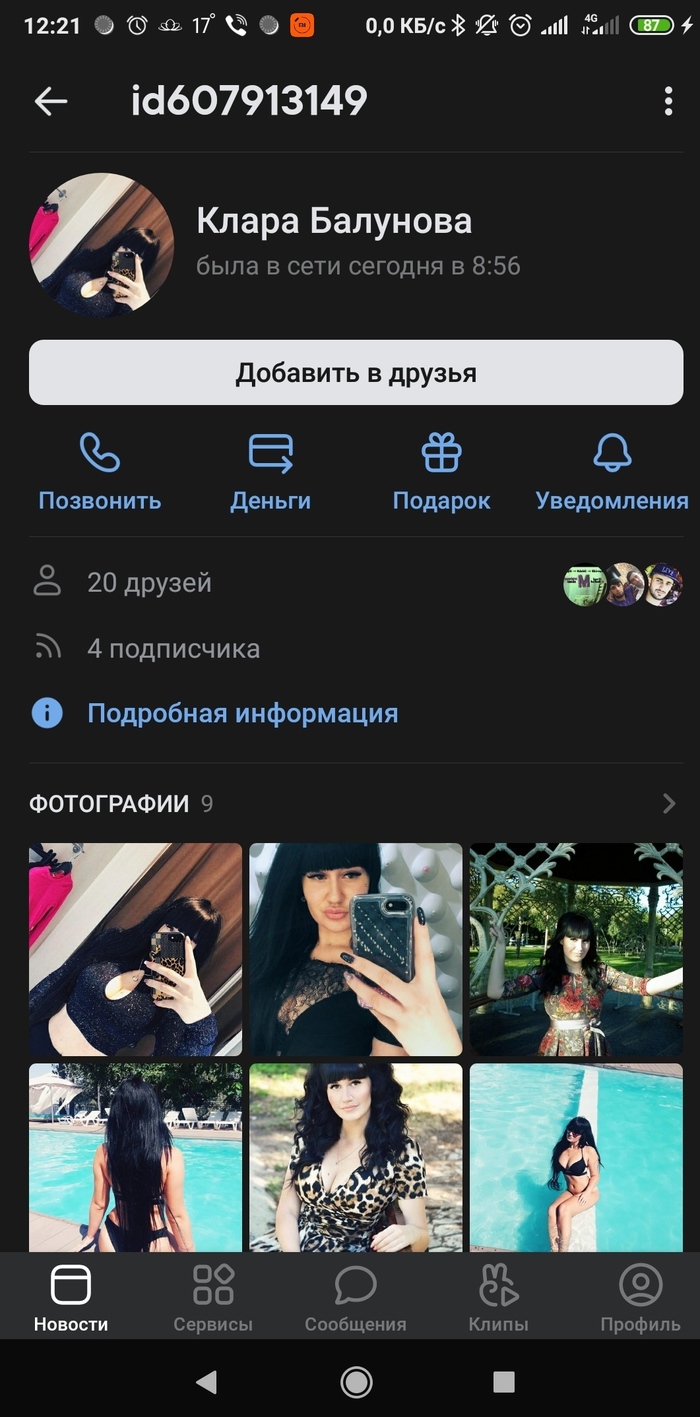Image resolution: width=700 pixels, height=1417 pixels.
Task: Open Подробная информация
Action: (x=242, y=713)
